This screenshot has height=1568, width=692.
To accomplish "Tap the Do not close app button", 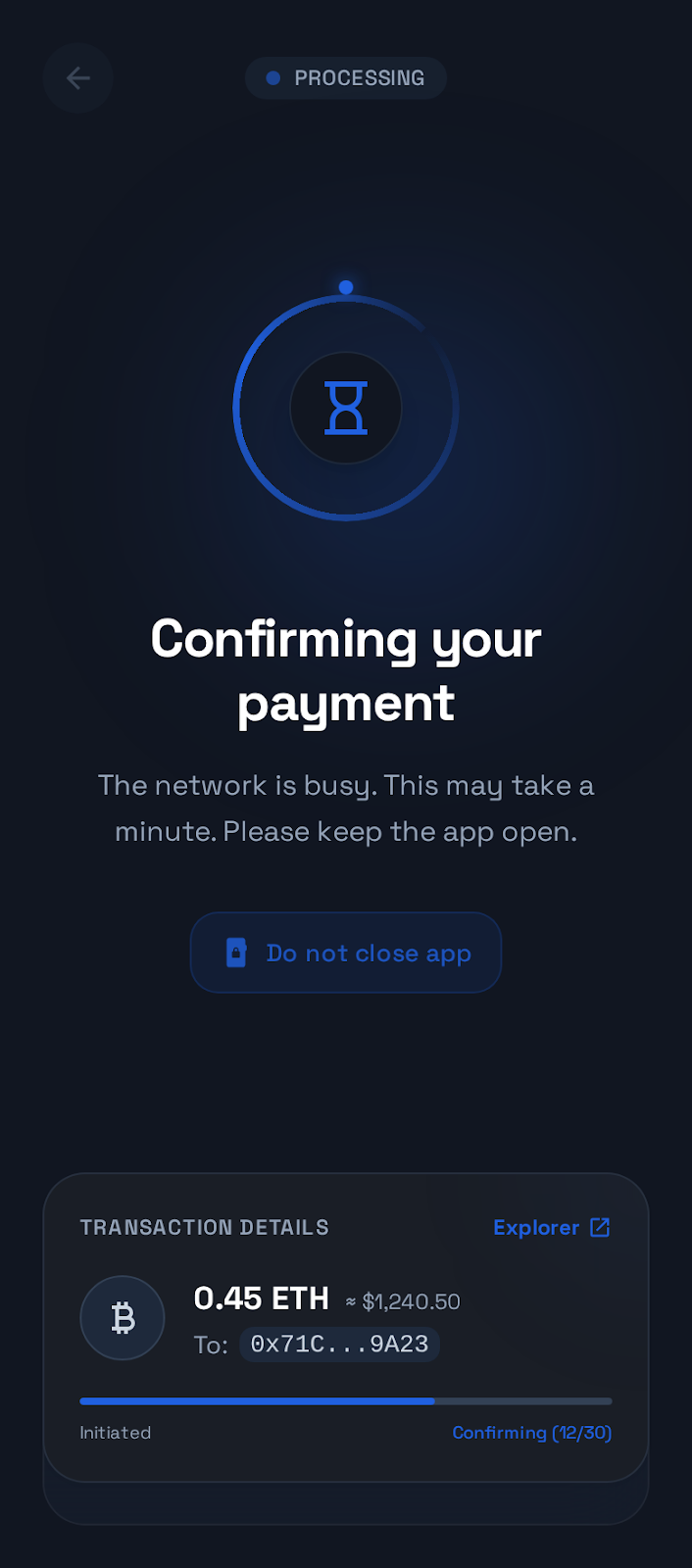I will point(346,953).
